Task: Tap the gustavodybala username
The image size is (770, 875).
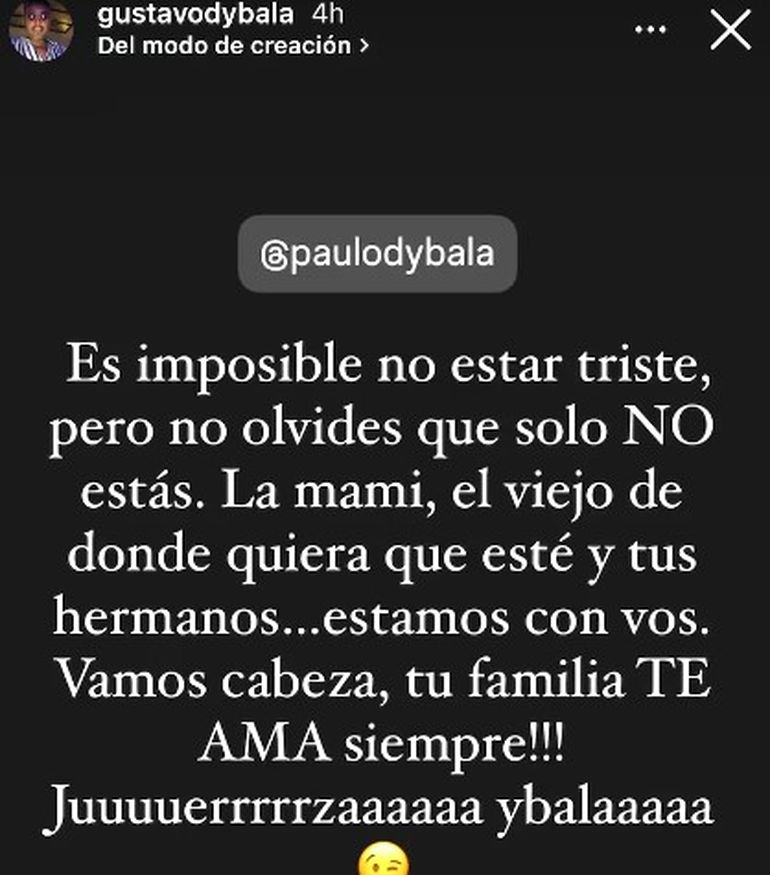Action: point(196,15)
